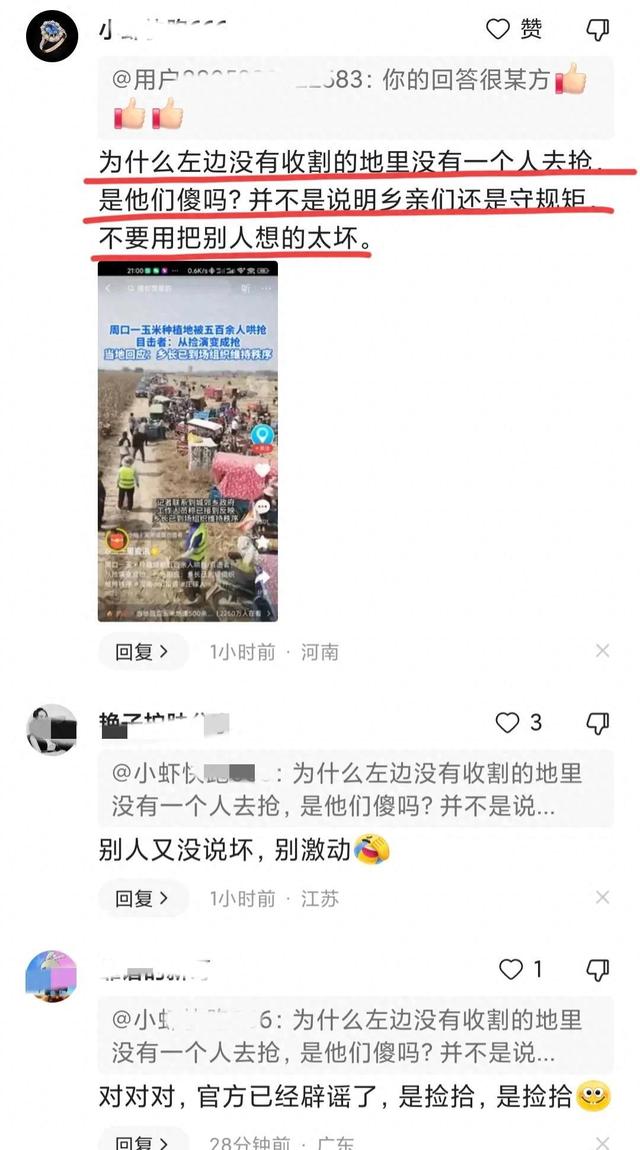Open the avatar of the 辟谣 commenter
Screen dimensions: 640x1150
(x=52, y=976)
